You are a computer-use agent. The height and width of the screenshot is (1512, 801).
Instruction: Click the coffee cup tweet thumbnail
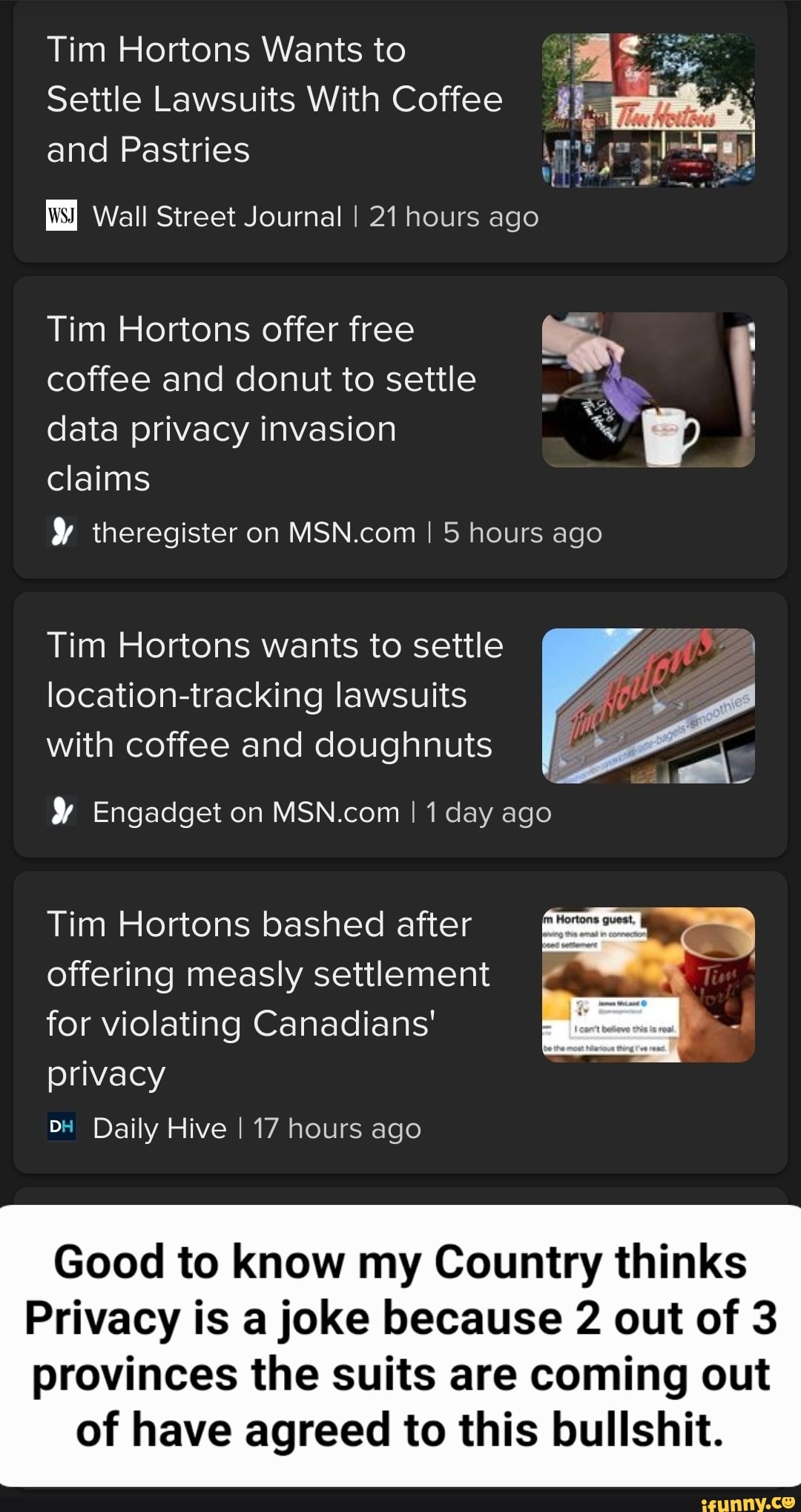649,987
